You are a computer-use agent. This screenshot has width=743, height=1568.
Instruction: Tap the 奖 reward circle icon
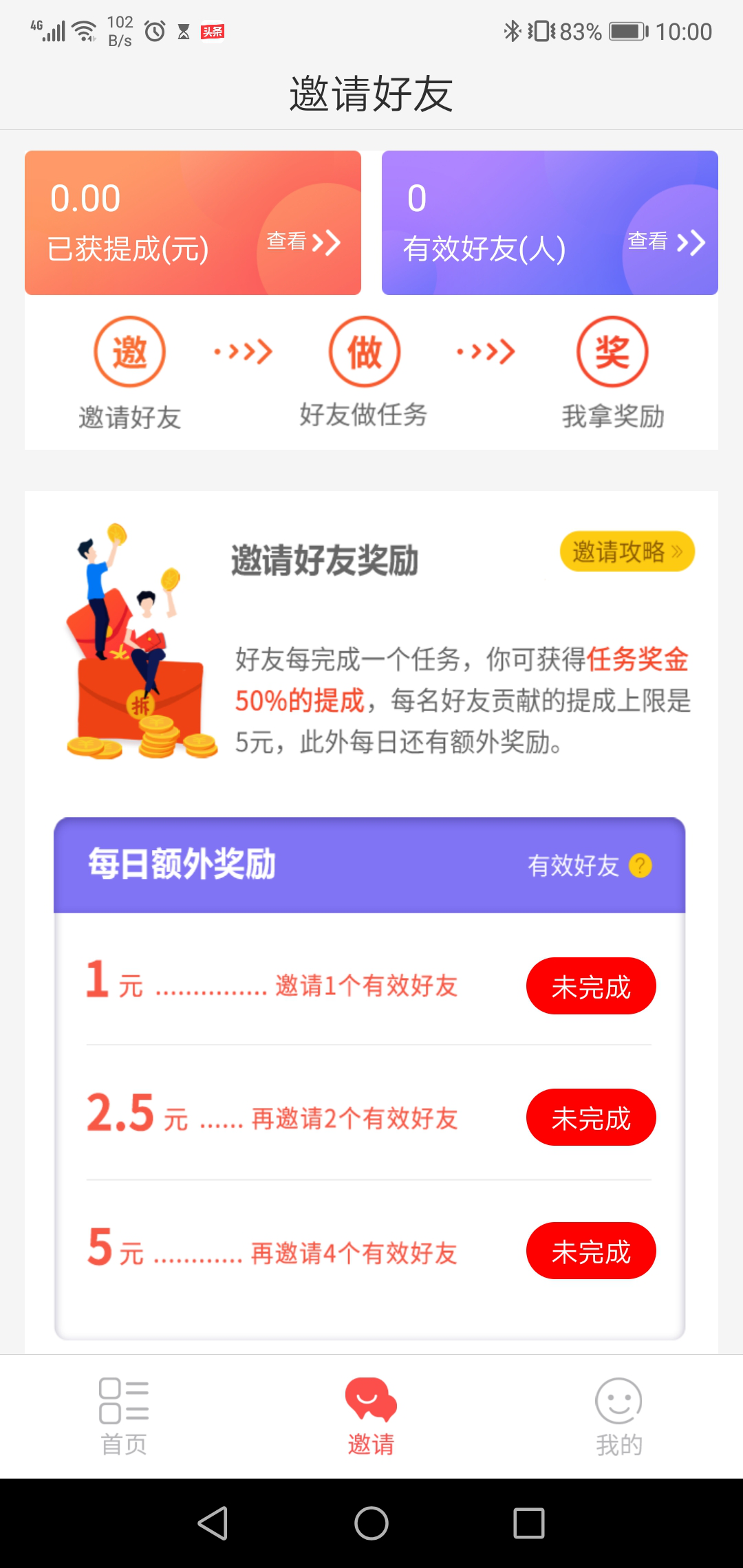point(612,352)
